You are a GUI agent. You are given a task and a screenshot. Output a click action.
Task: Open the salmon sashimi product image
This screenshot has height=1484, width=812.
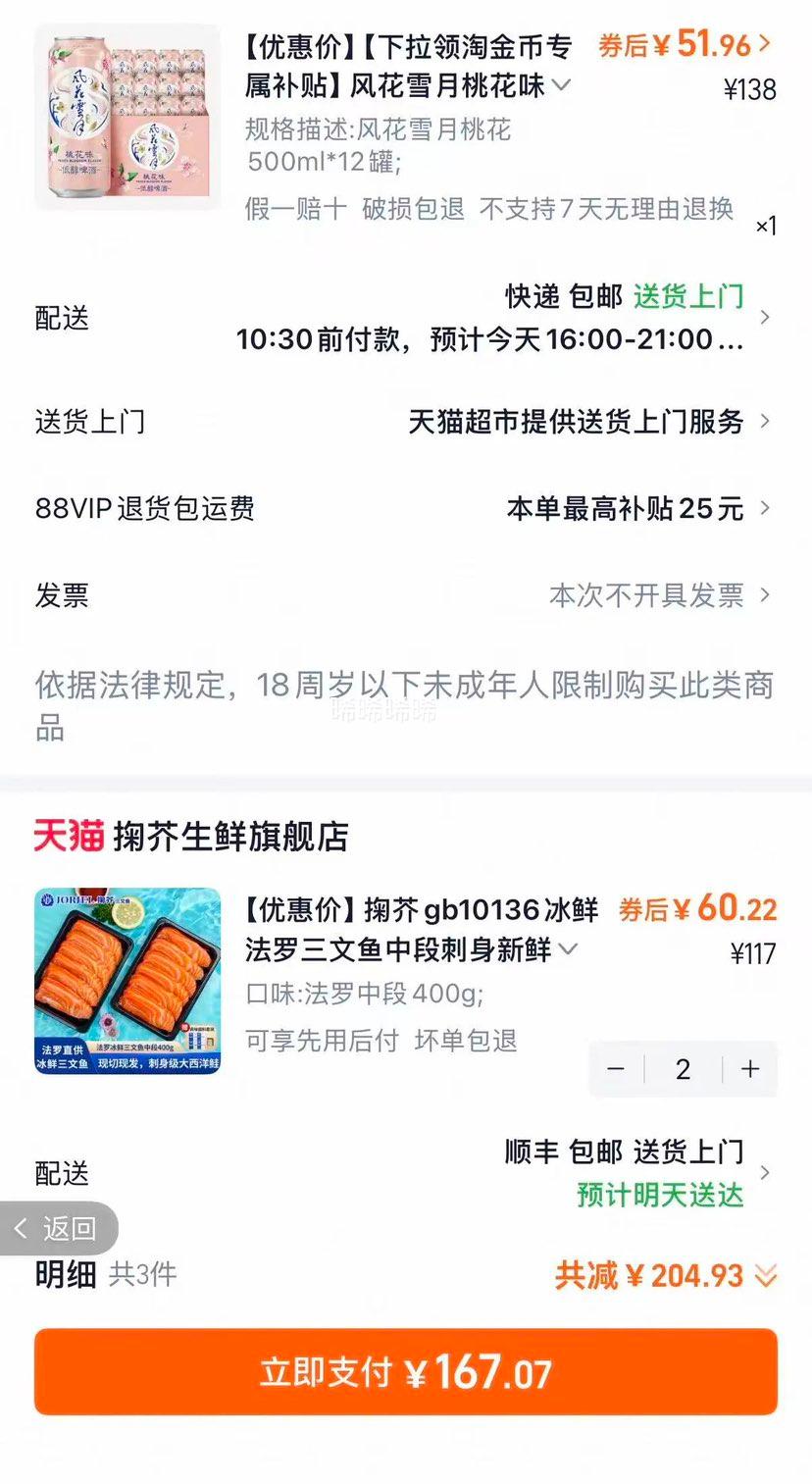[x=127, y=981]
